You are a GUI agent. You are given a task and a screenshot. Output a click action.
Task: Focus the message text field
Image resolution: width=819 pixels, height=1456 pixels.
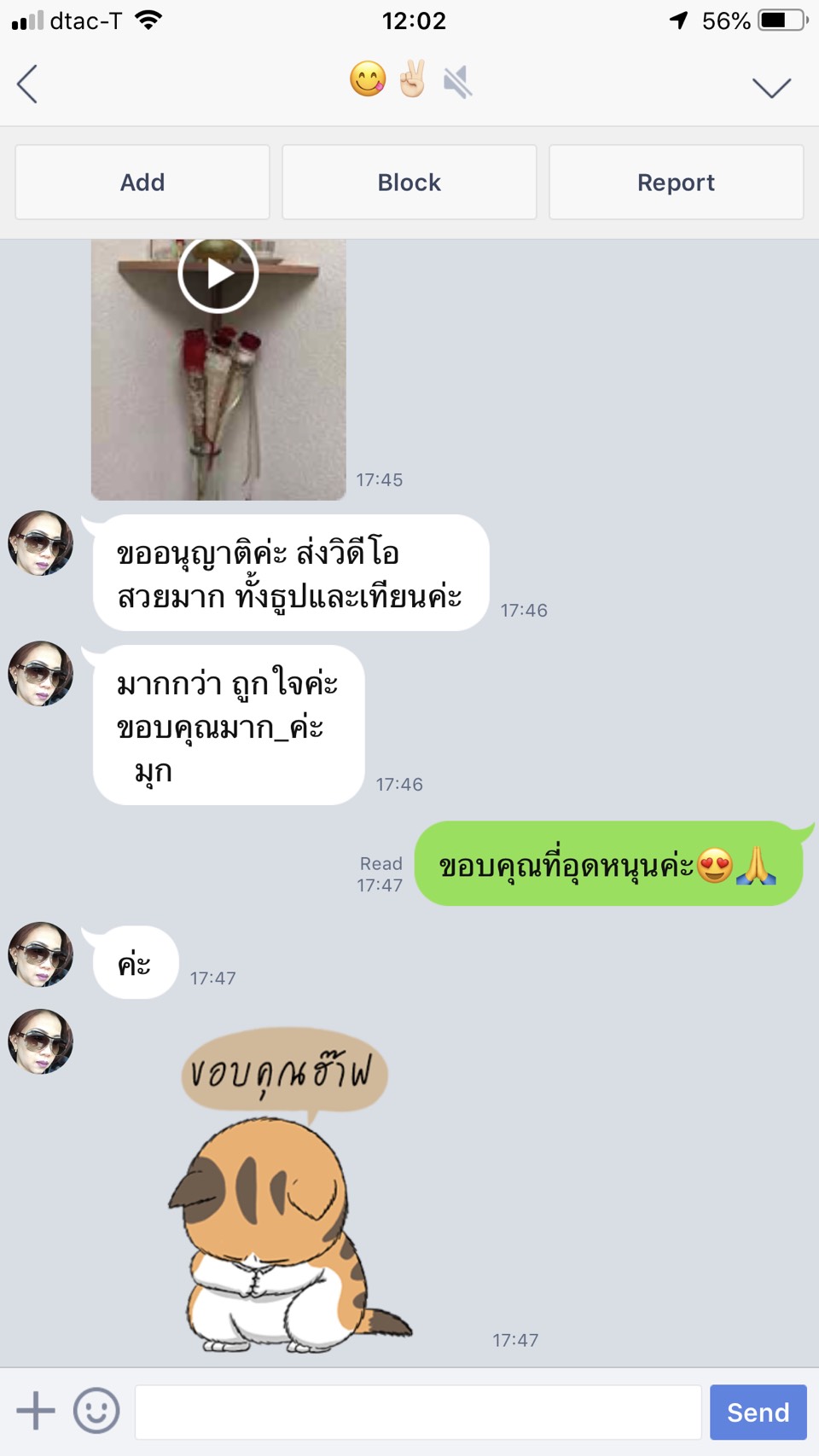pos(418,1412)
